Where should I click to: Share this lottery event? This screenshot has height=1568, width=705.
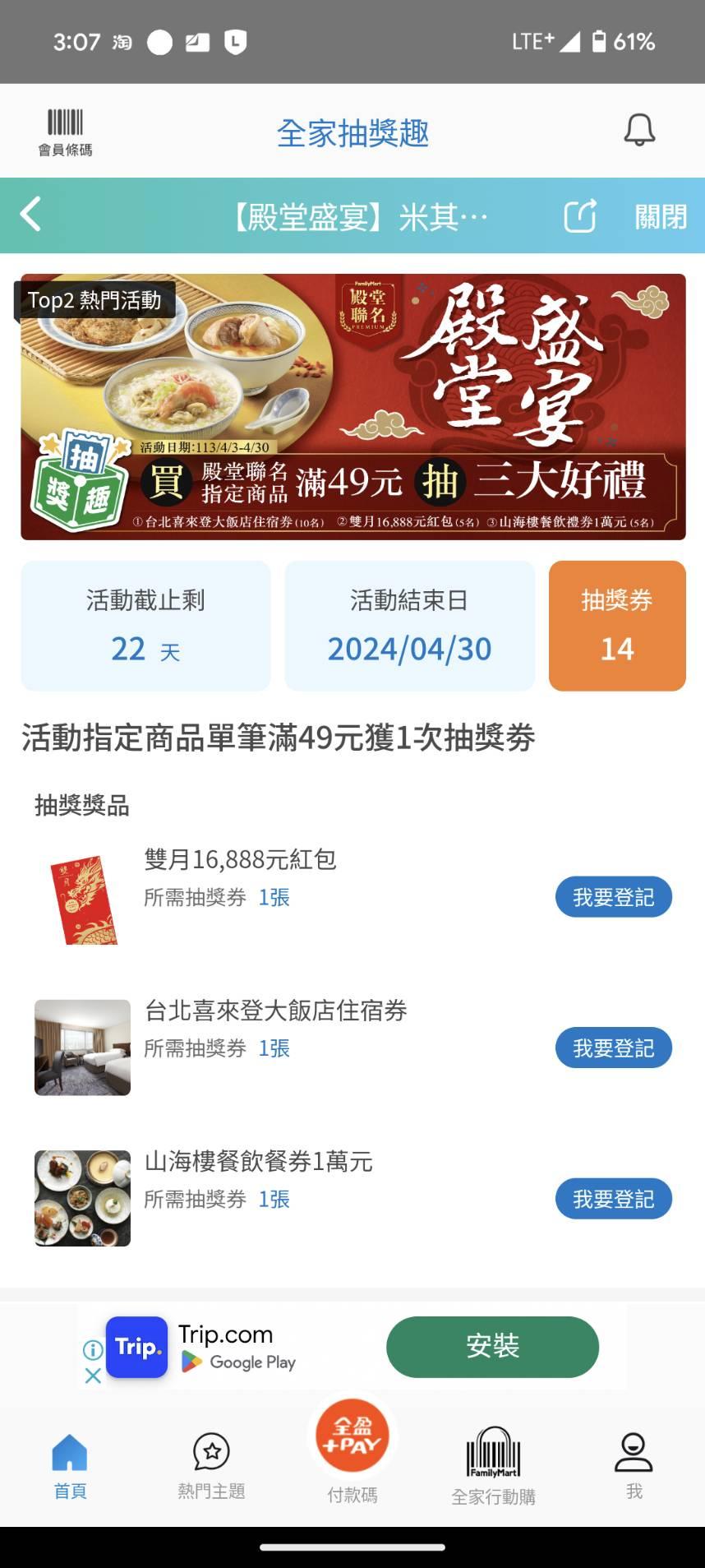tap(579, 216)
